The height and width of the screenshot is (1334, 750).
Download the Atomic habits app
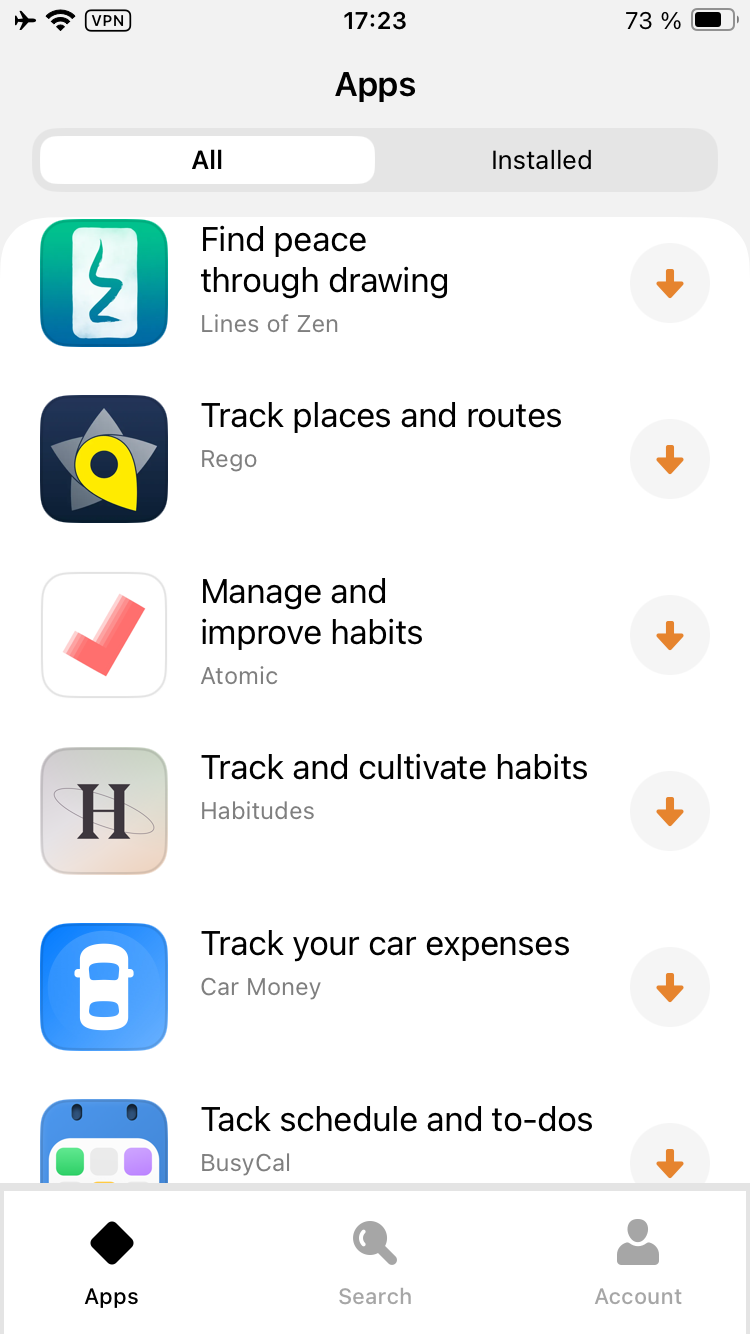pyautogui.click(x=669, y=636)
